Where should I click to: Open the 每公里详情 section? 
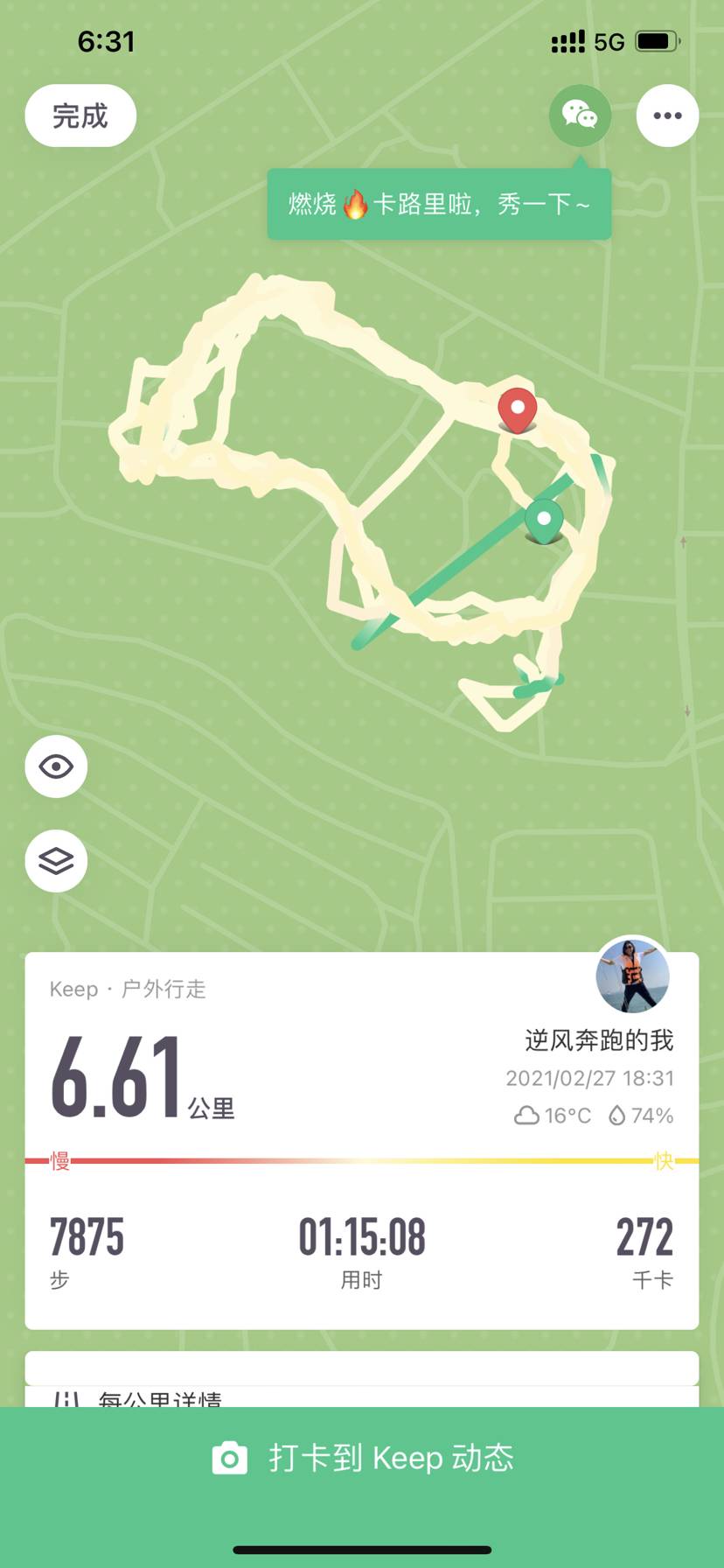coord(159,1397)
